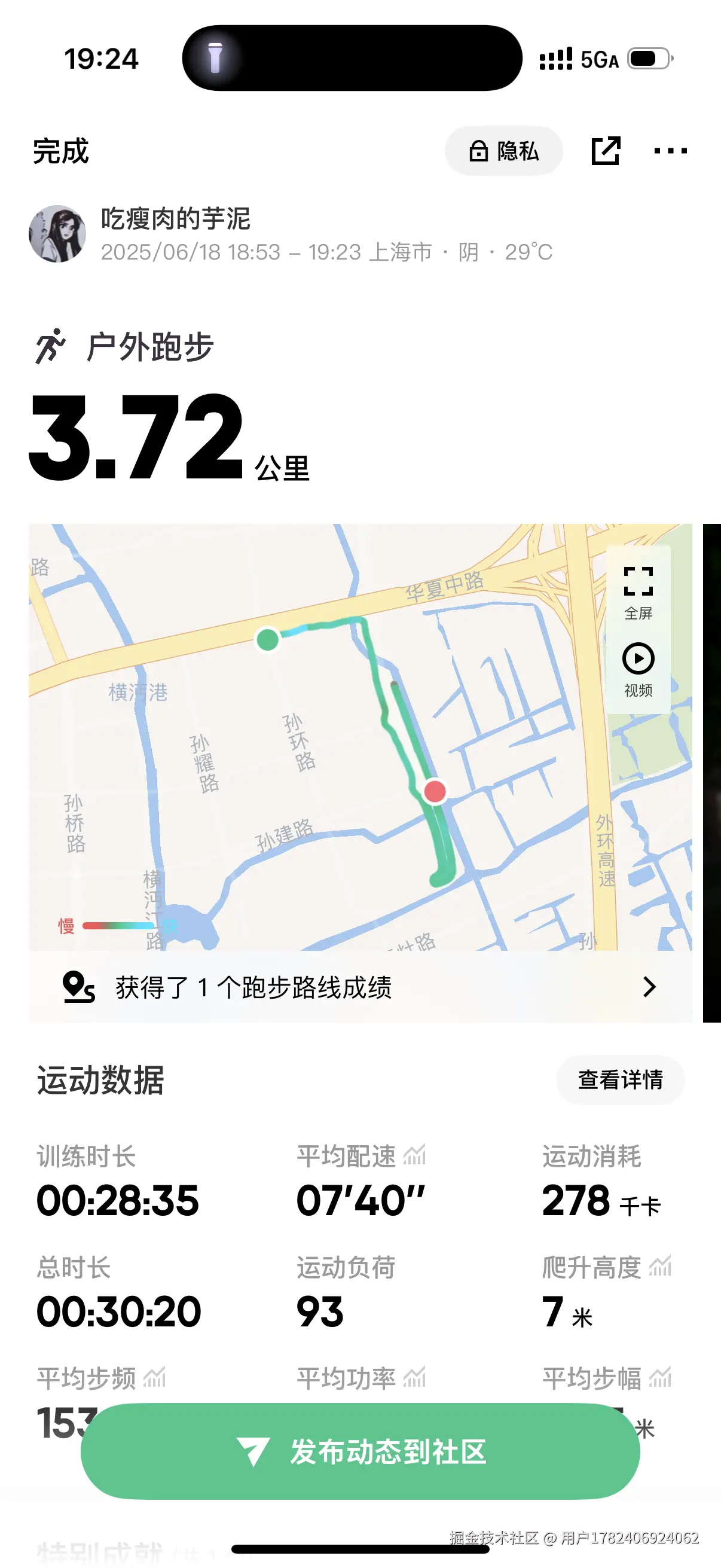Image resolution: width=721 pixels, height=1568 pixels.
Task: Open 查看详情 for full workout data
Action: click(619, 1080)
